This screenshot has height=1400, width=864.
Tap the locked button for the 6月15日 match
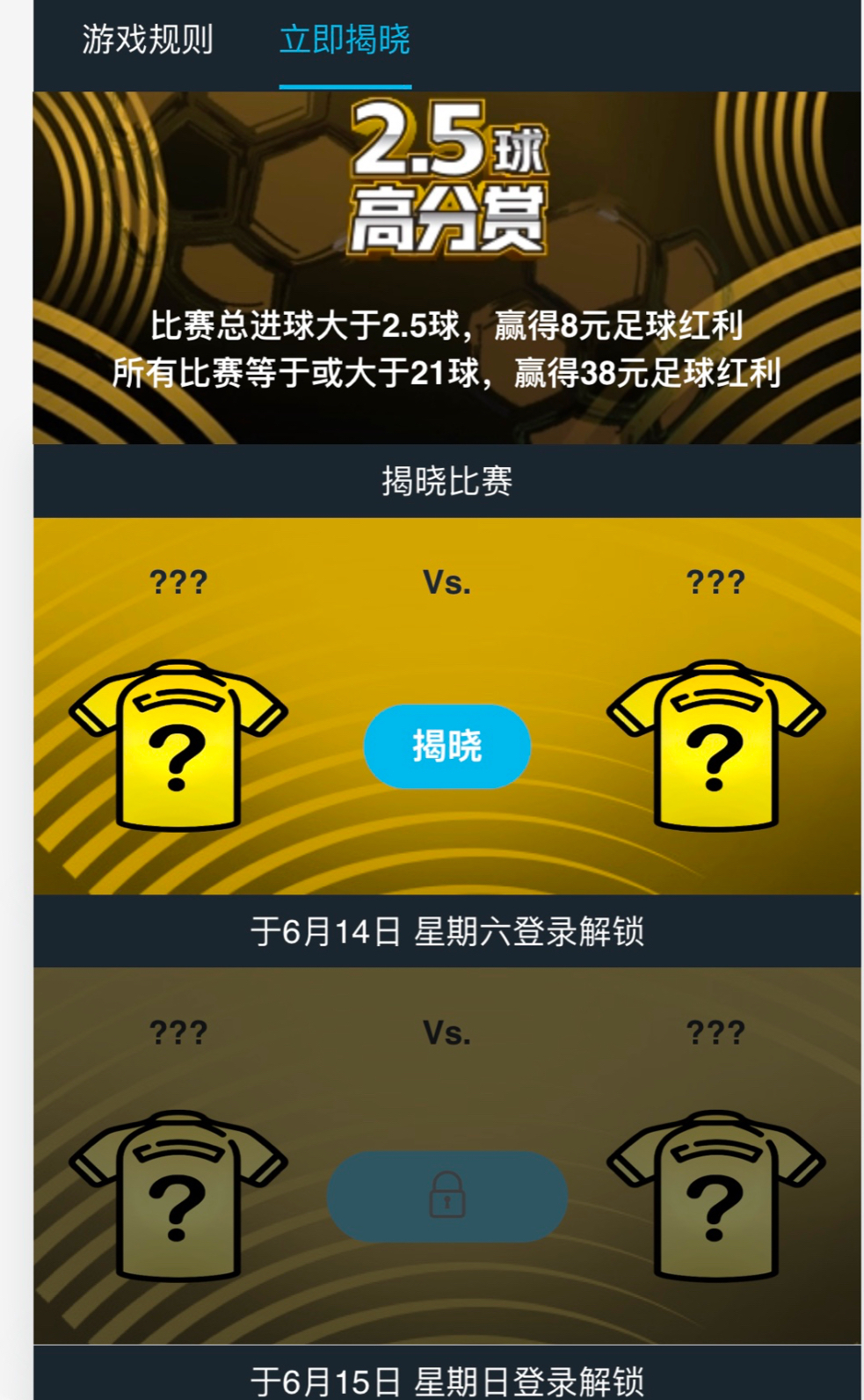[447, 1196]
